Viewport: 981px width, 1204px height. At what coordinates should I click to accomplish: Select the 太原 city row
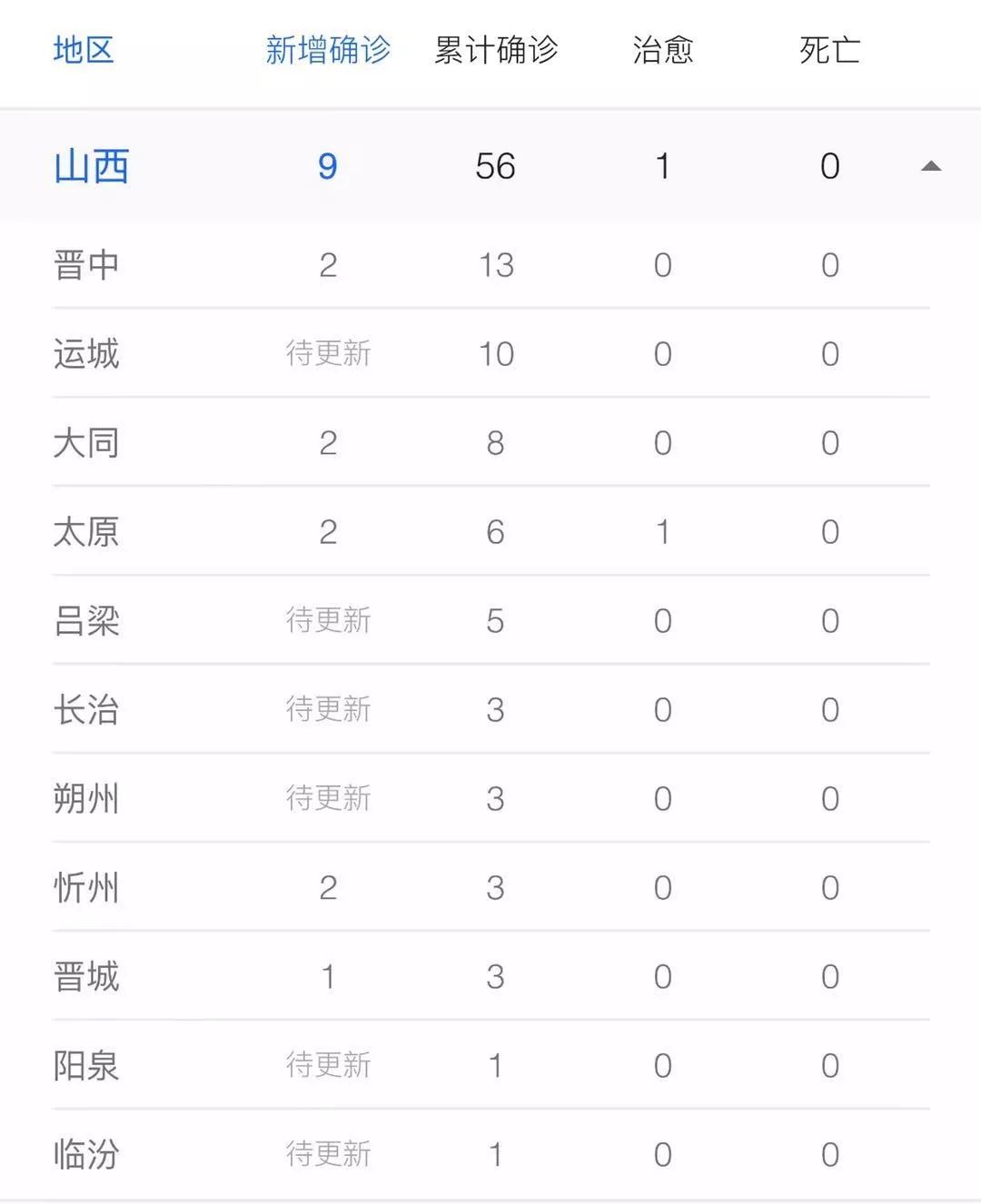coord(87,532)
